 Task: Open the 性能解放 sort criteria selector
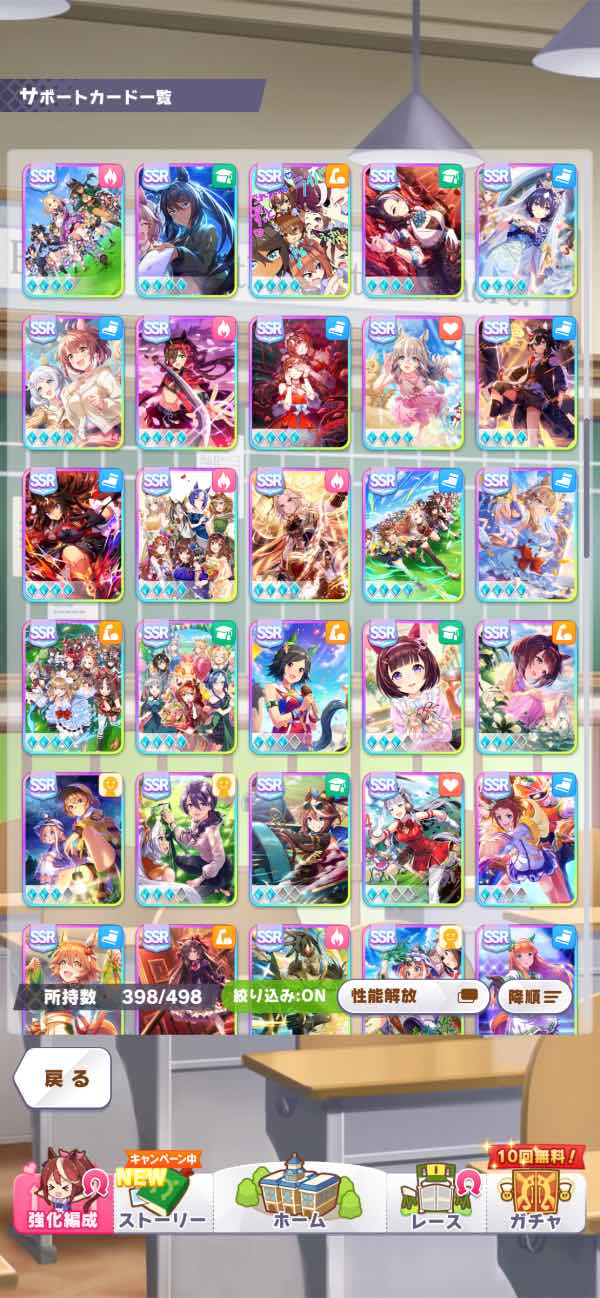[x=414, y=996]
